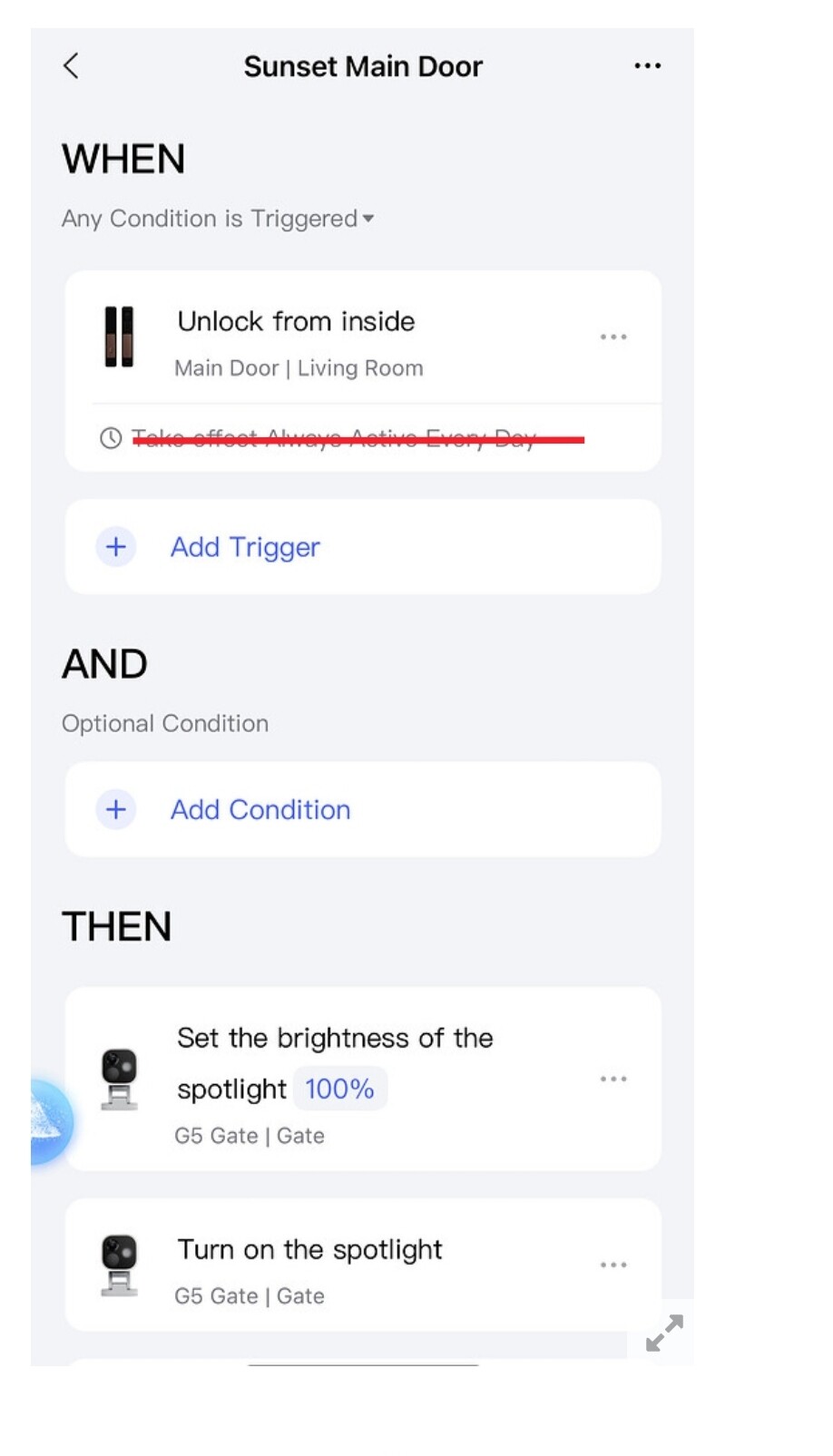
Task: Open options for Turn on the spotlight
Action: 613,1265
